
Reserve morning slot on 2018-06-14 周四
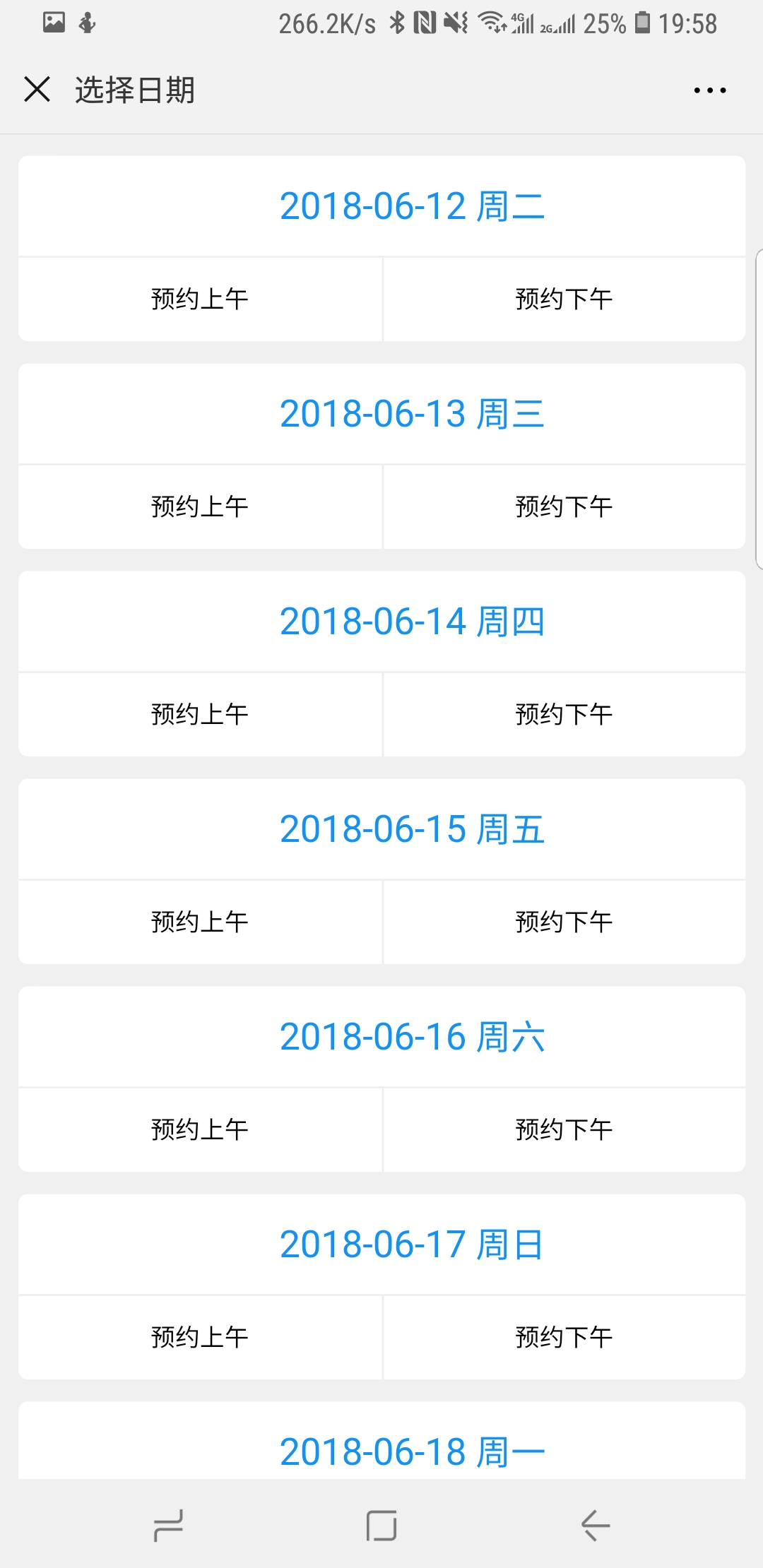200,715
